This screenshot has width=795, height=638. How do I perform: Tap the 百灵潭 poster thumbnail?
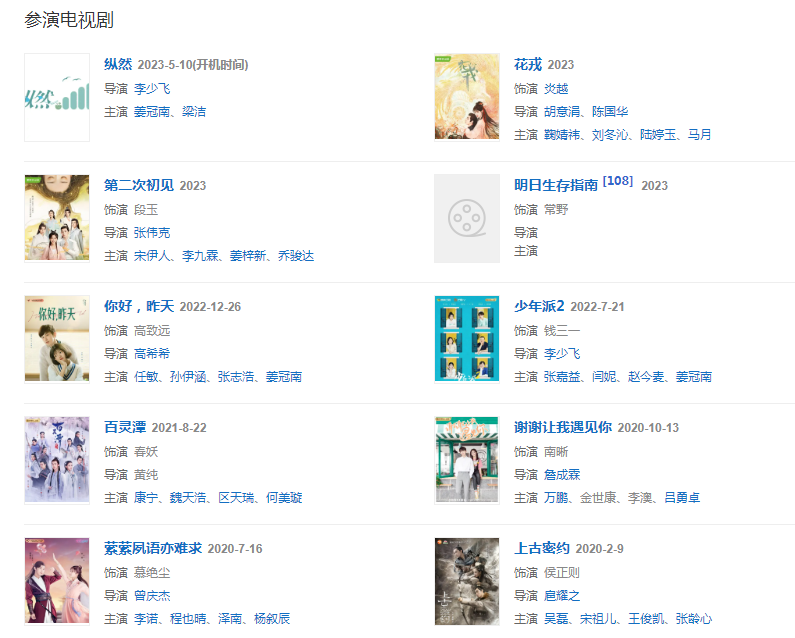click(57, 460)
